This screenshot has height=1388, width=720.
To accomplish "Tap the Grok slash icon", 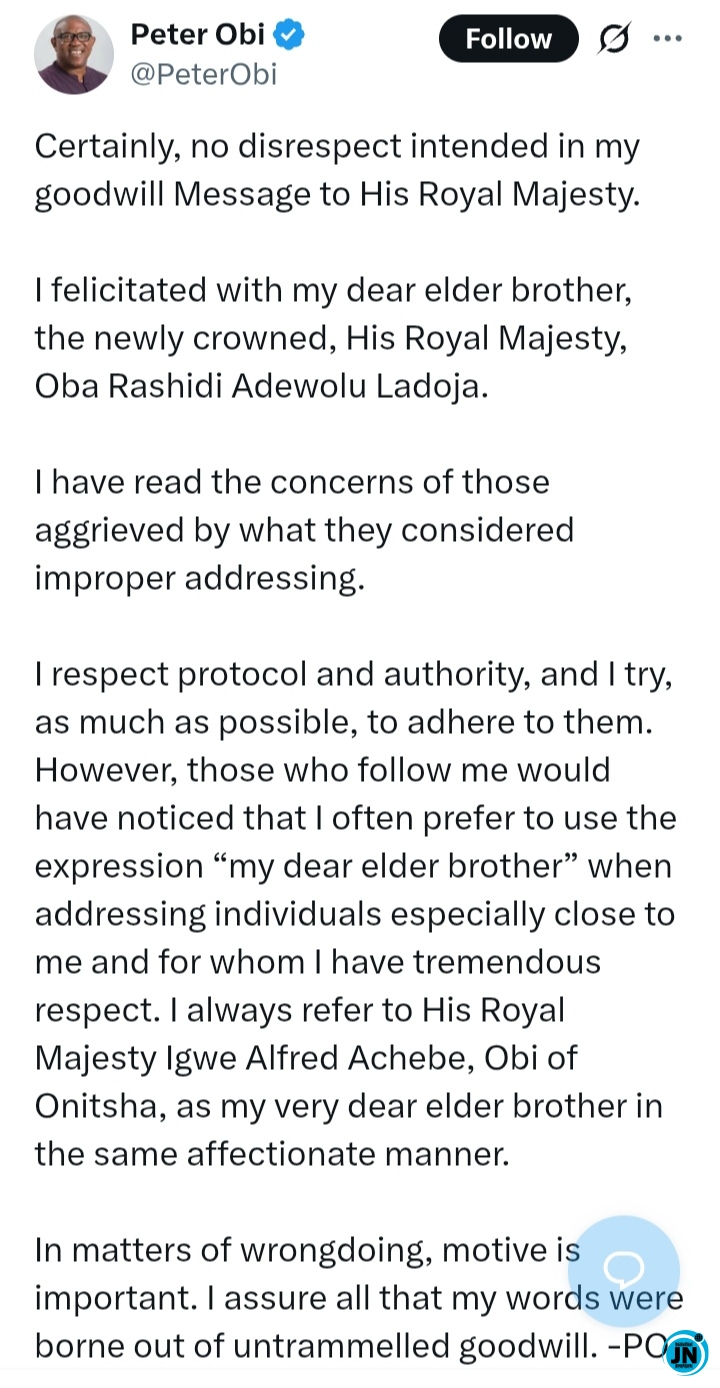I will (x=612, y=40).
